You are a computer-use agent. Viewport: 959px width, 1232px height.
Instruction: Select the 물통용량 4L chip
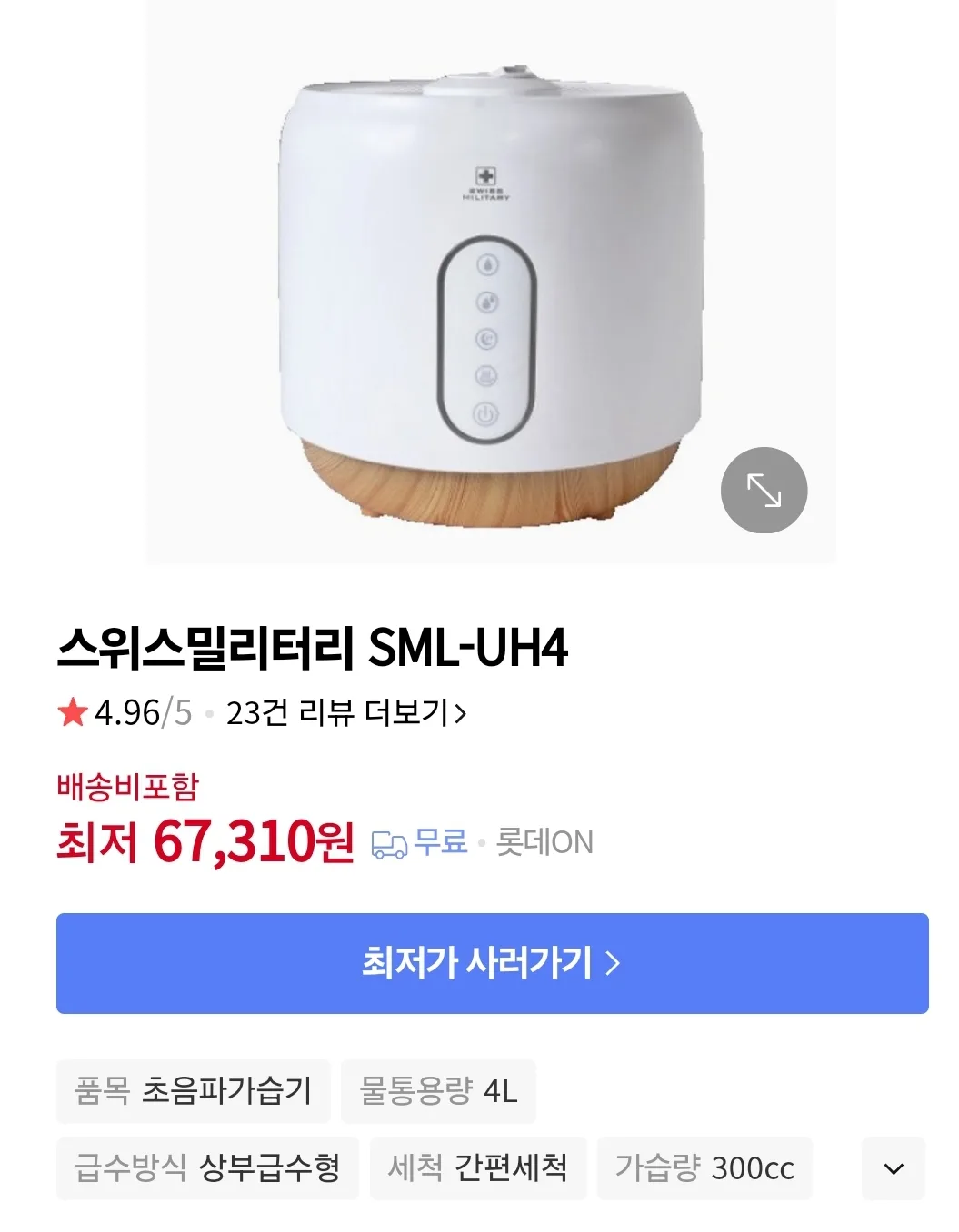coord(438,1090)
